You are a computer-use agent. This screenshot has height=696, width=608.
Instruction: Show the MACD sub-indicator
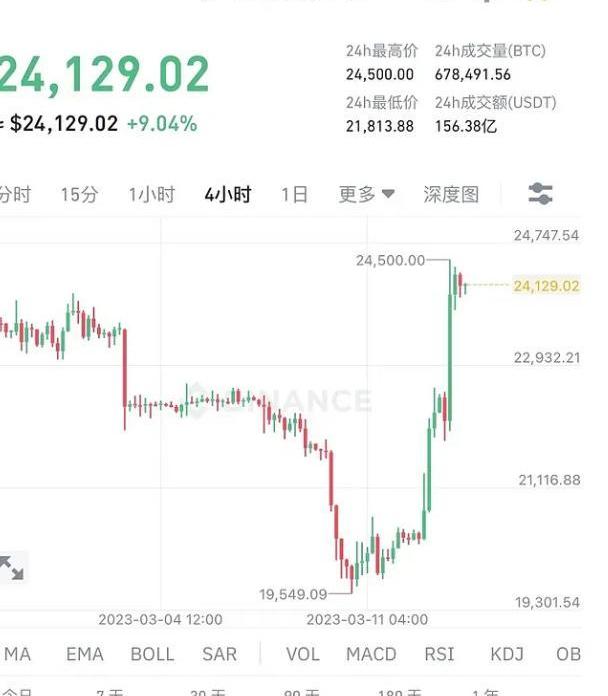point(371,654)
